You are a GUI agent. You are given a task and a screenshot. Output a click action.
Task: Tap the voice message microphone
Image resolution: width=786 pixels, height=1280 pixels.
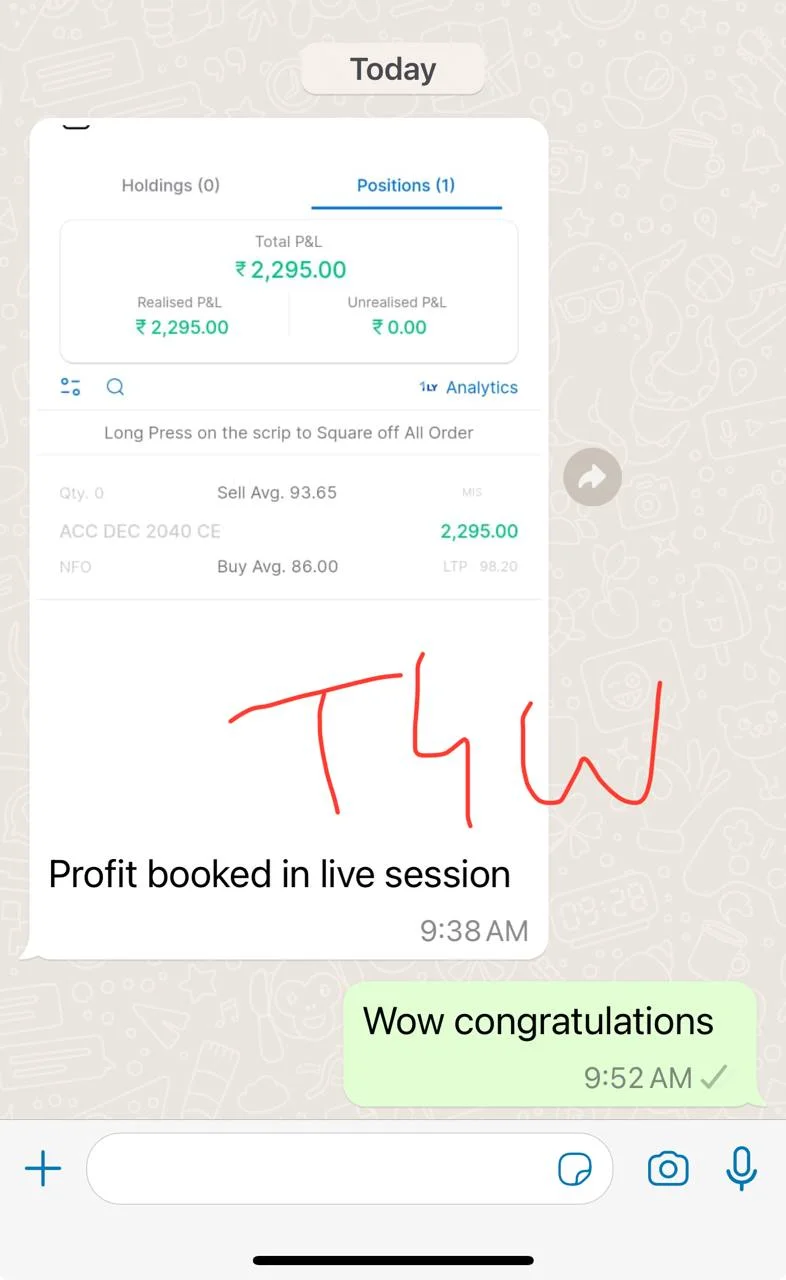[741, 1168]
